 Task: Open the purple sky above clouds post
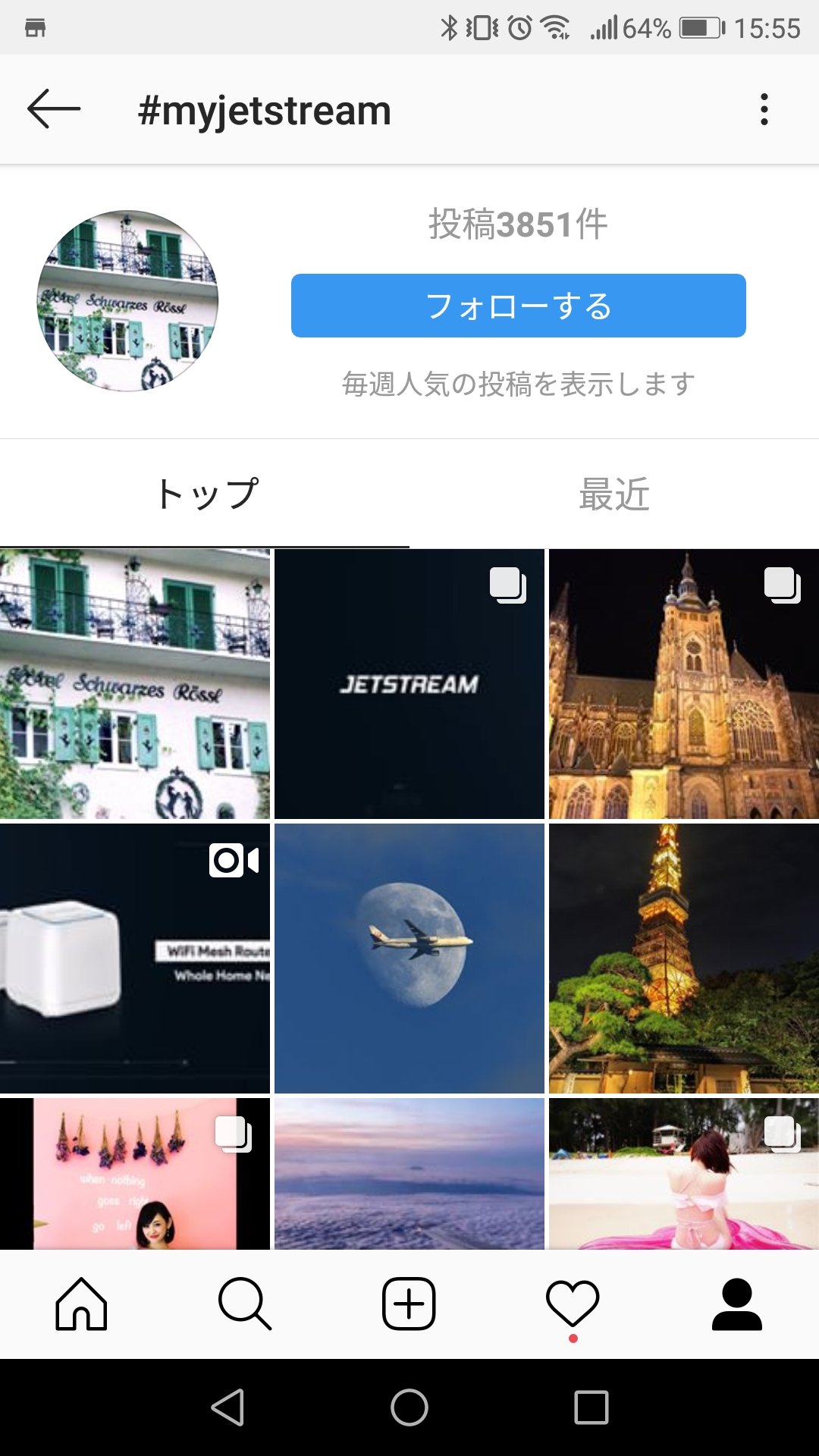[x=409, y=1174]
